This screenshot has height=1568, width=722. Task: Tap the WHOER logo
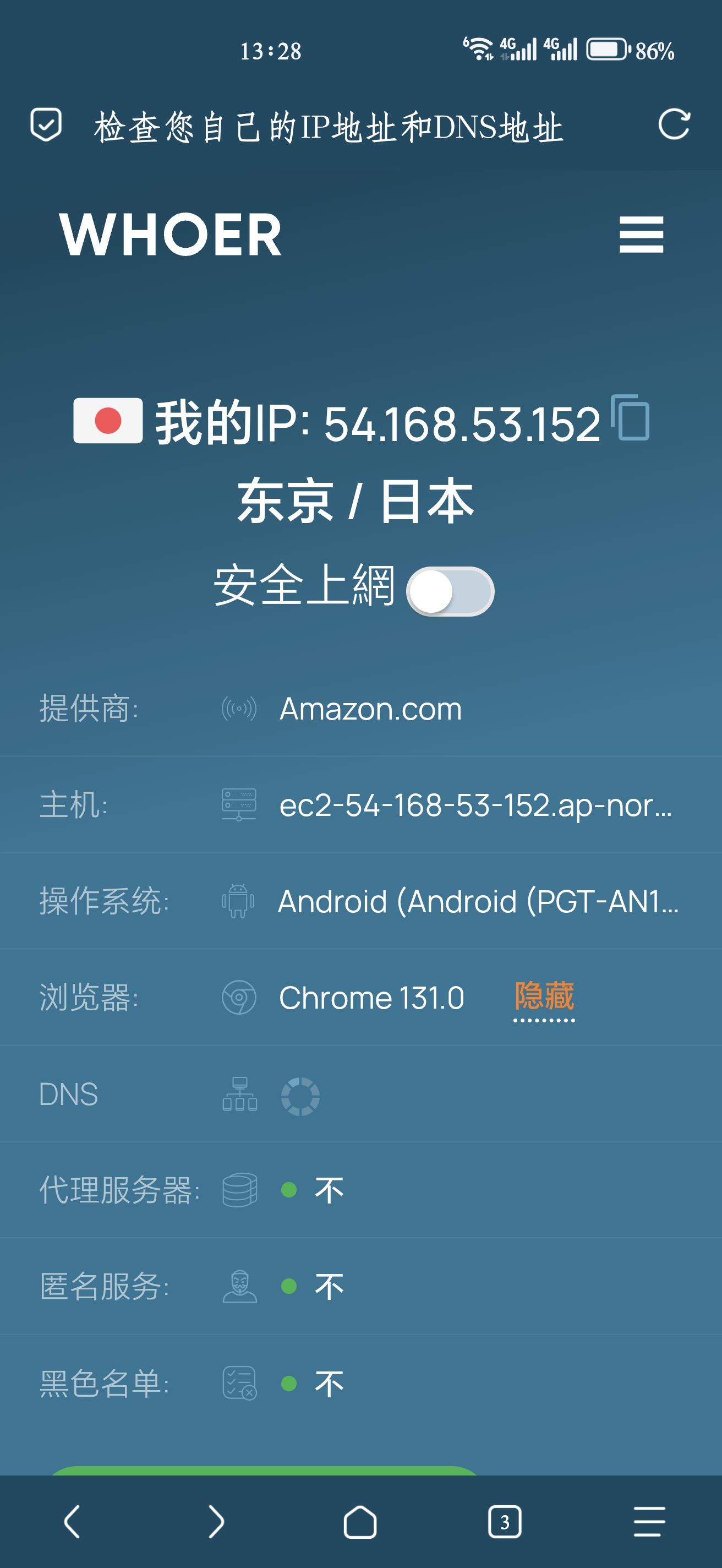170,235
